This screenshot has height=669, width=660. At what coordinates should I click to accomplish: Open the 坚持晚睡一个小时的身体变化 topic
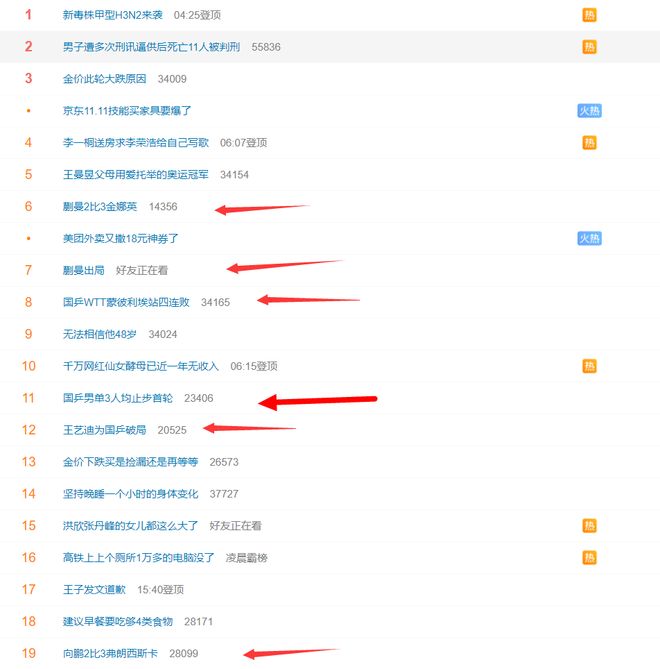[130, 494]
